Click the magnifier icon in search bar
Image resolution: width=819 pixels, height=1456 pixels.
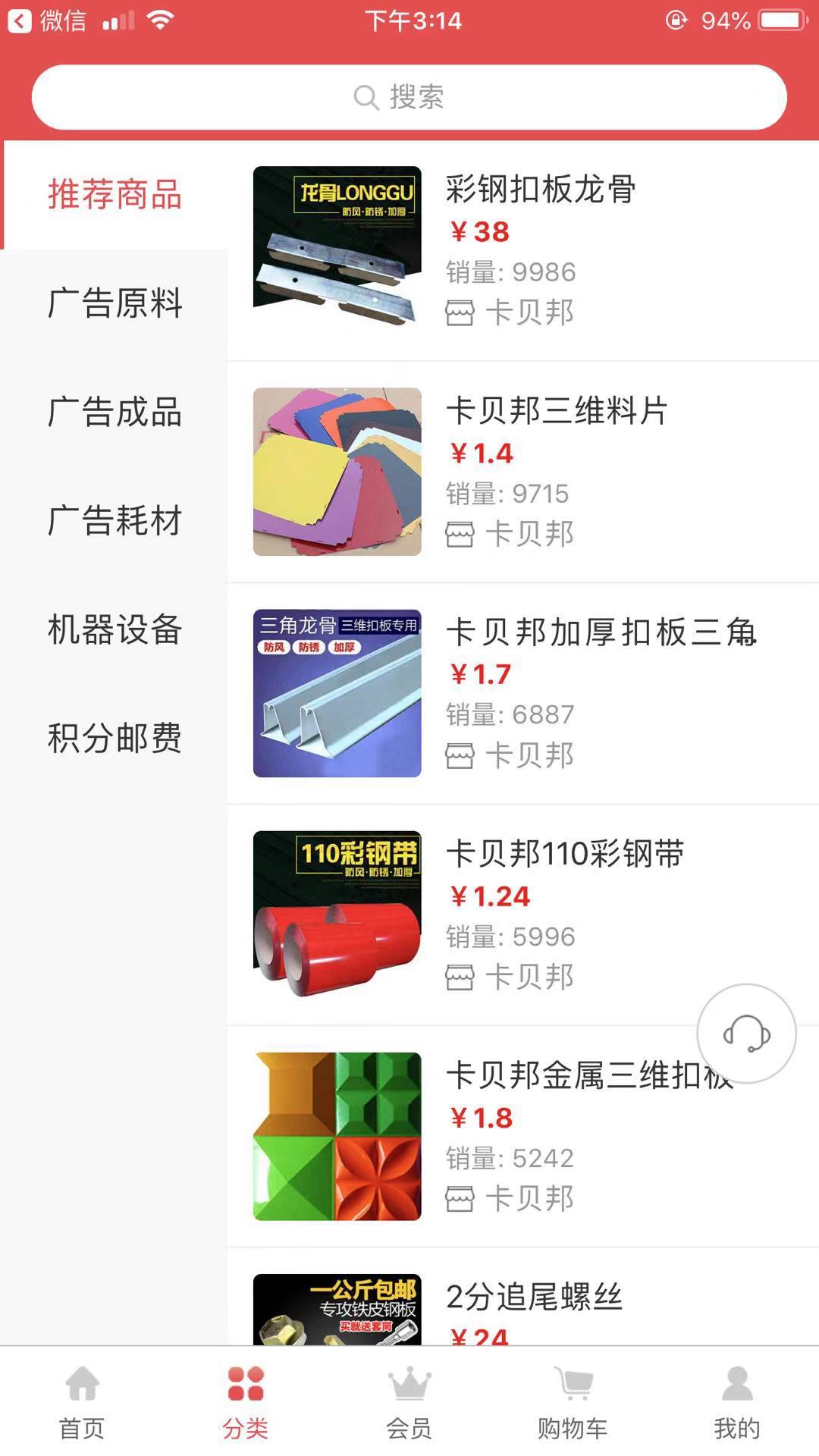(366, 96)
